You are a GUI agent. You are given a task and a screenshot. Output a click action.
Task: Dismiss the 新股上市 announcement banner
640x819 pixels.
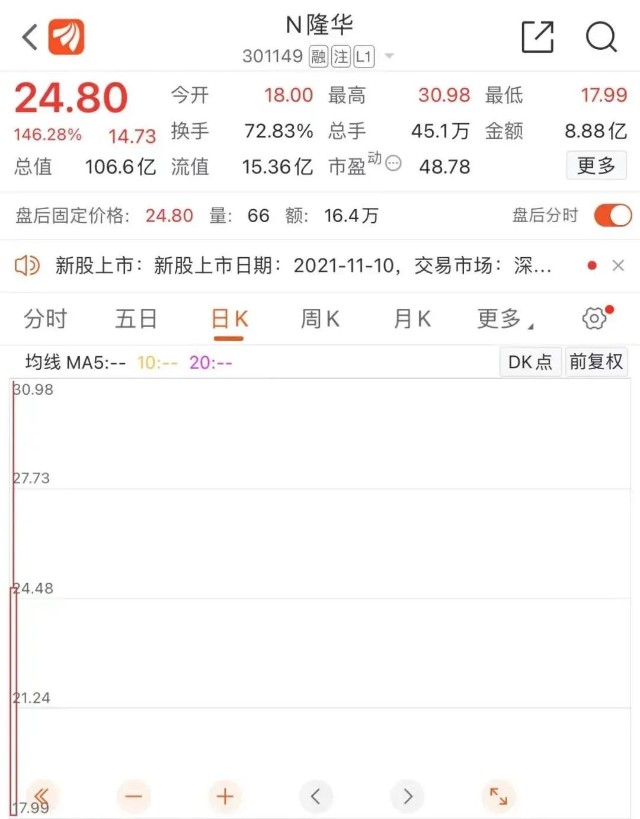pos(618,265)
